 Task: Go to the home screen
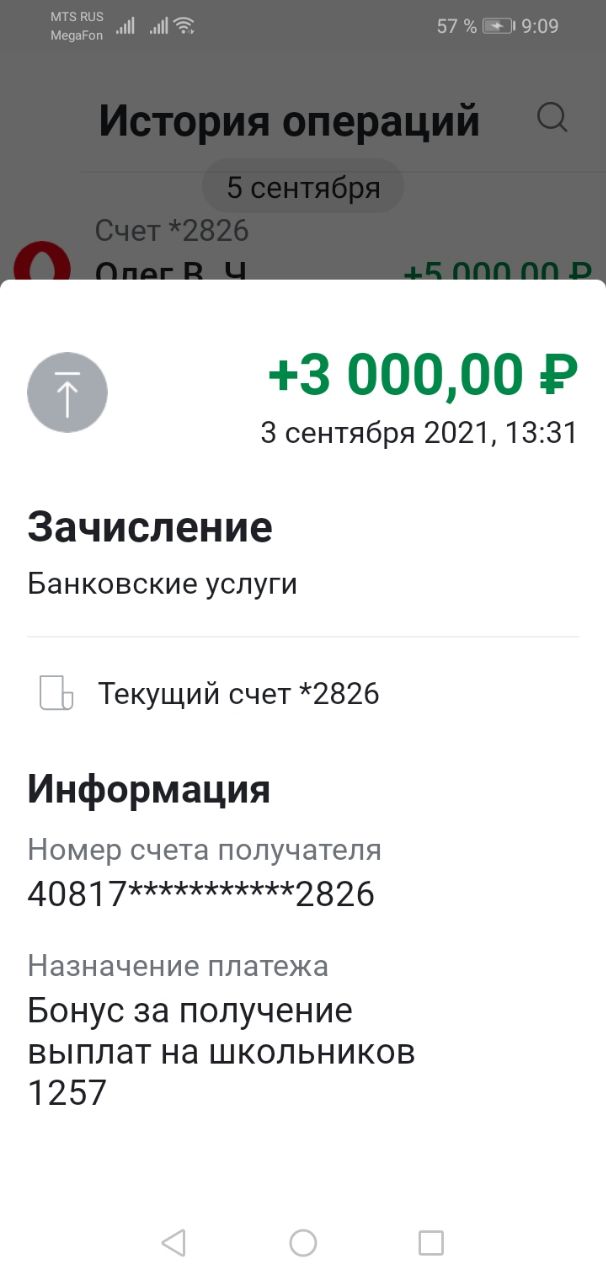tap(303, 1242)
